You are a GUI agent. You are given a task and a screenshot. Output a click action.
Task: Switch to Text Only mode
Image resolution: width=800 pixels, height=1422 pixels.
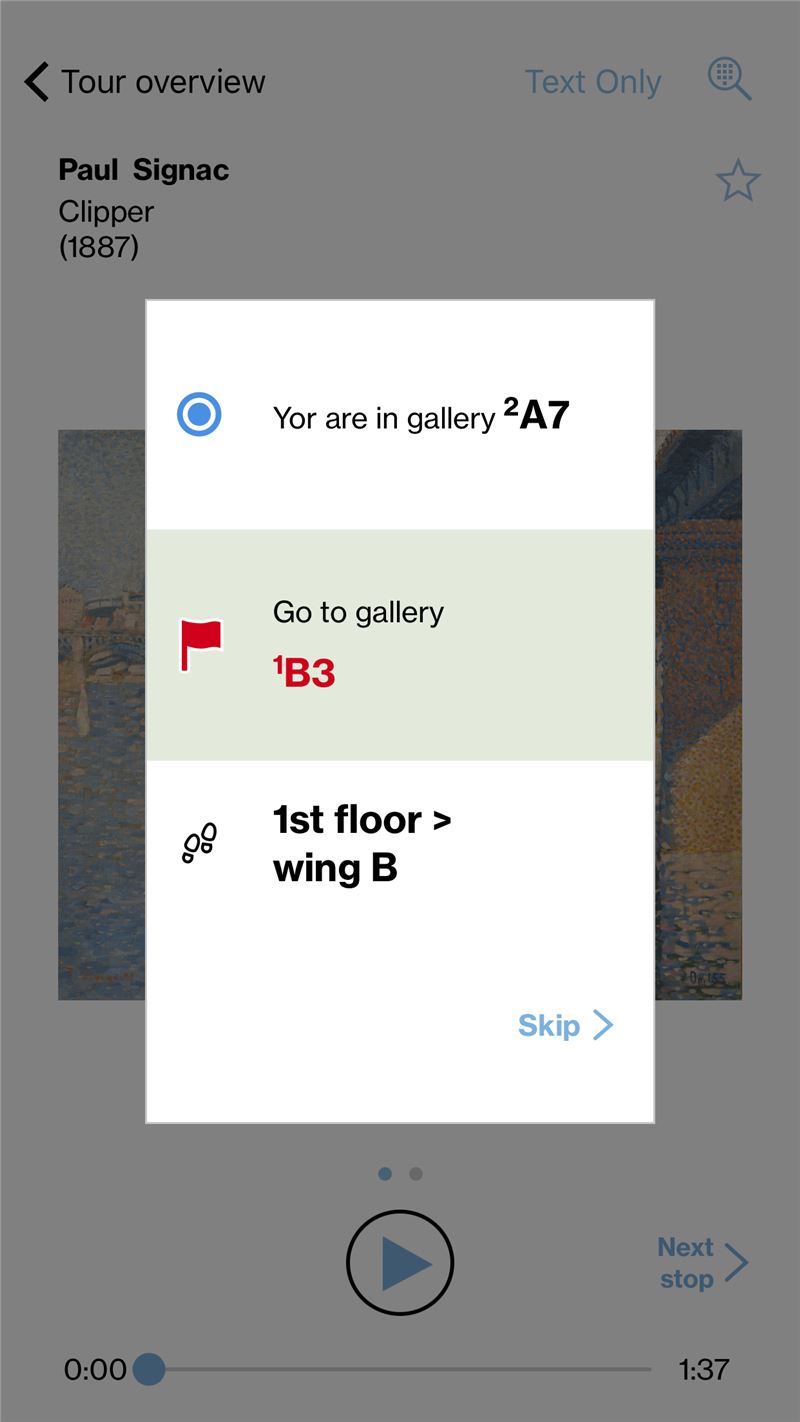pyautogui.click(x=593, y=82)
